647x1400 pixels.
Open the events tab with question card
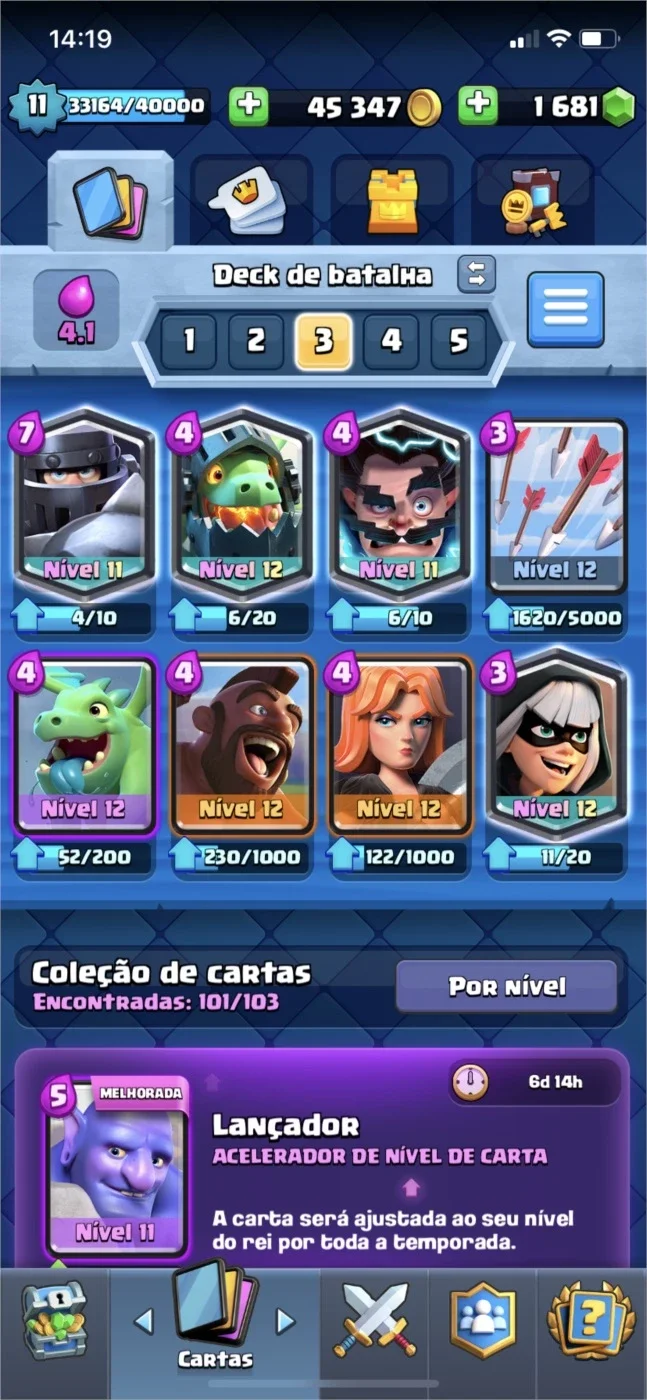click(592, 1320)
